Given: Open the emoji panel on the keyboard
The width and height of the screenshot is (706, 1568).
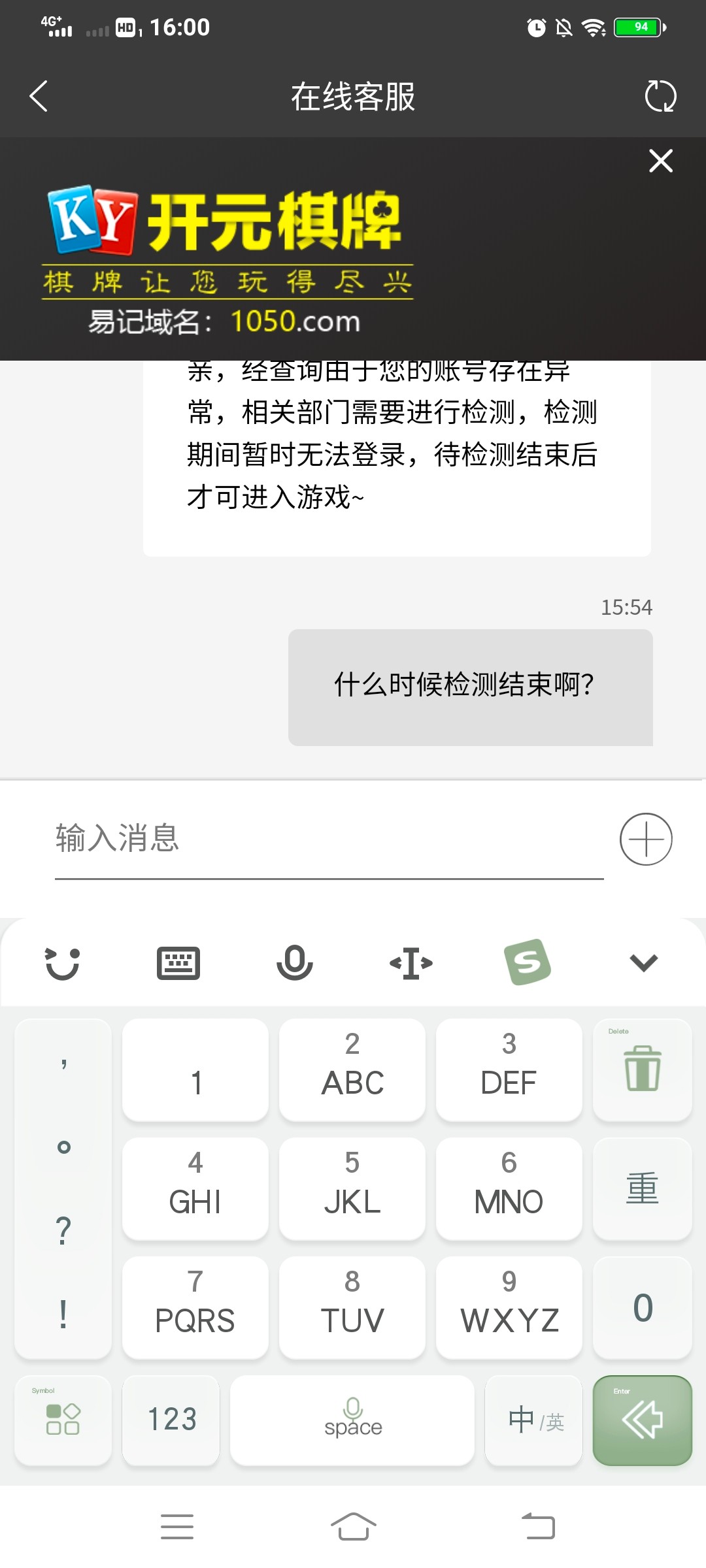Looking at the screenshot, I should tap(64, 962).
